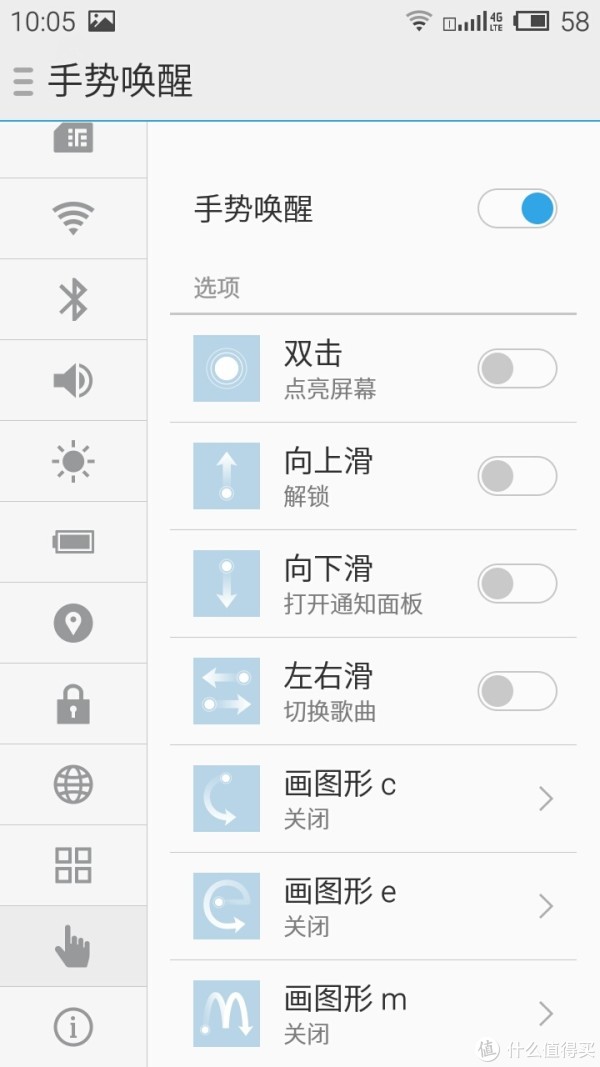
Task: Turn off the 手势唤醒 master switch
Action: 517,208
